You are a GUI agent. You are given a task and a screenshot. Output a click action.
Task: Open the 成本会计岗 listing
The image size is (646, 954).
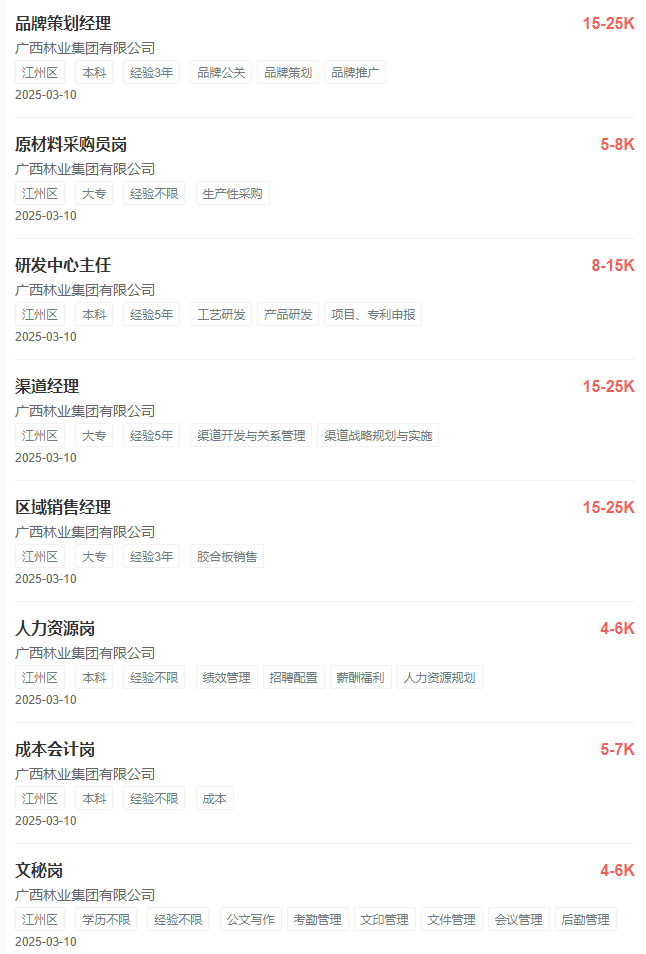point(55,749)
